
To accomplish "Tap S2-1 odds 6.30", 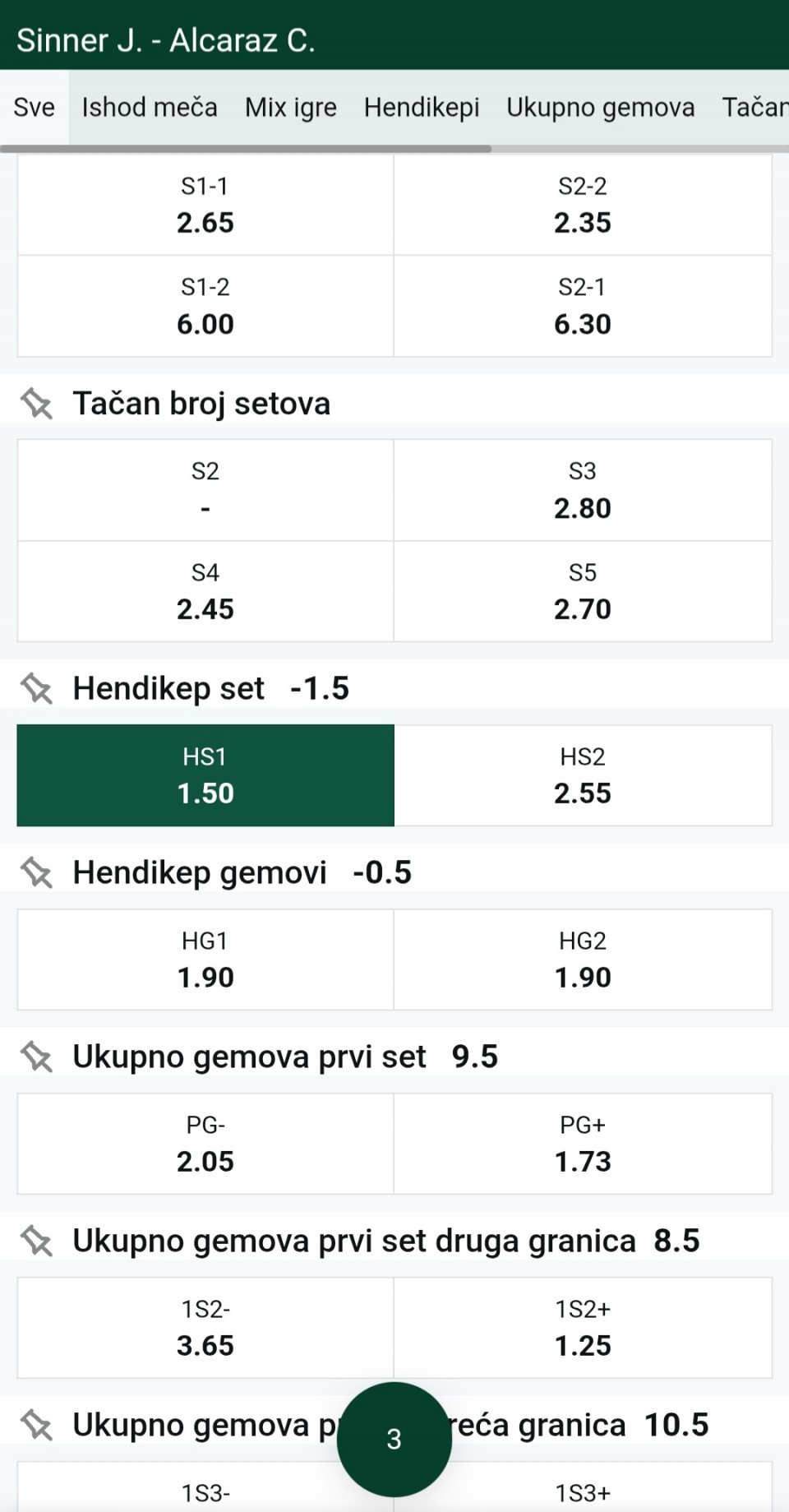I will [583, 306].
